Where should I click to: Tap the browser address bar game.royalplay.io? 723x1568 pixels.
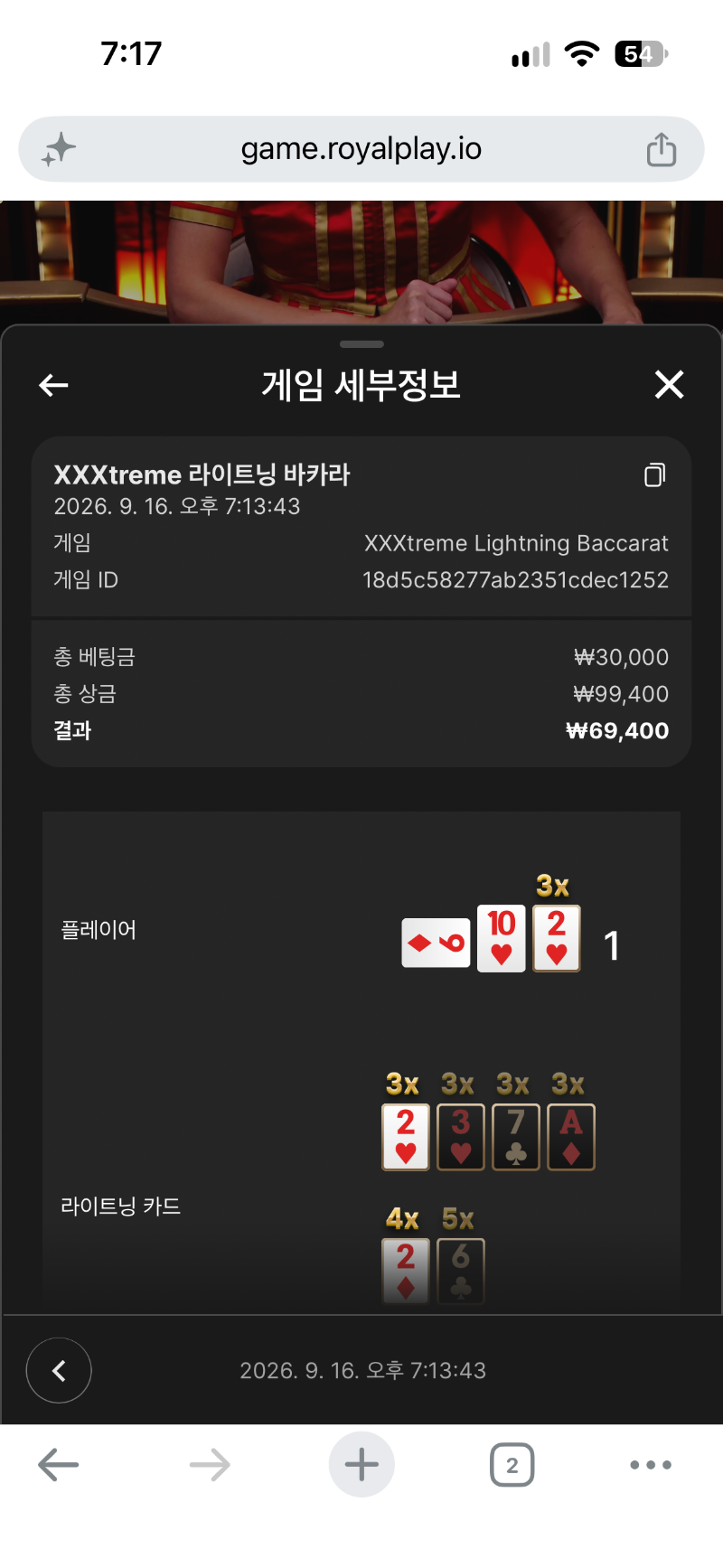pos(361,149)
